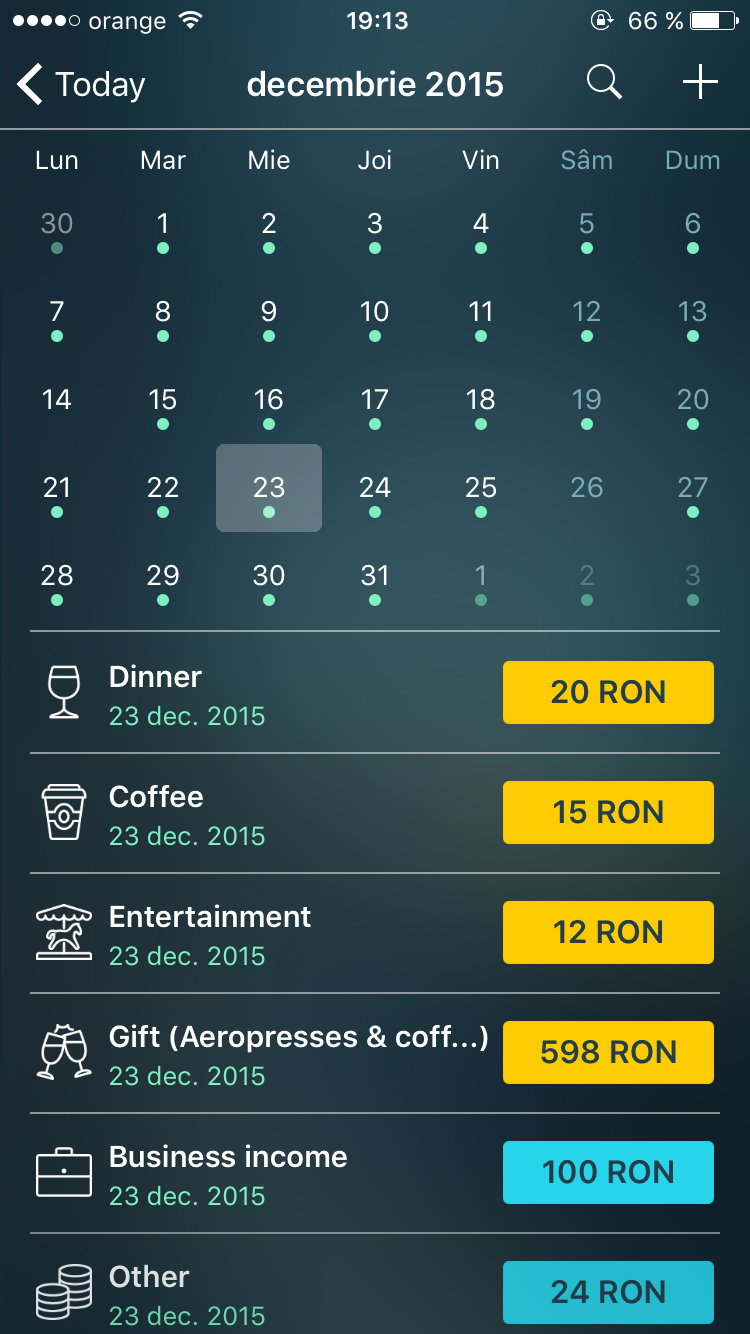750x1334 pixels.
Task: Add a new transaction with plus
Action: (x=700, y=83)
